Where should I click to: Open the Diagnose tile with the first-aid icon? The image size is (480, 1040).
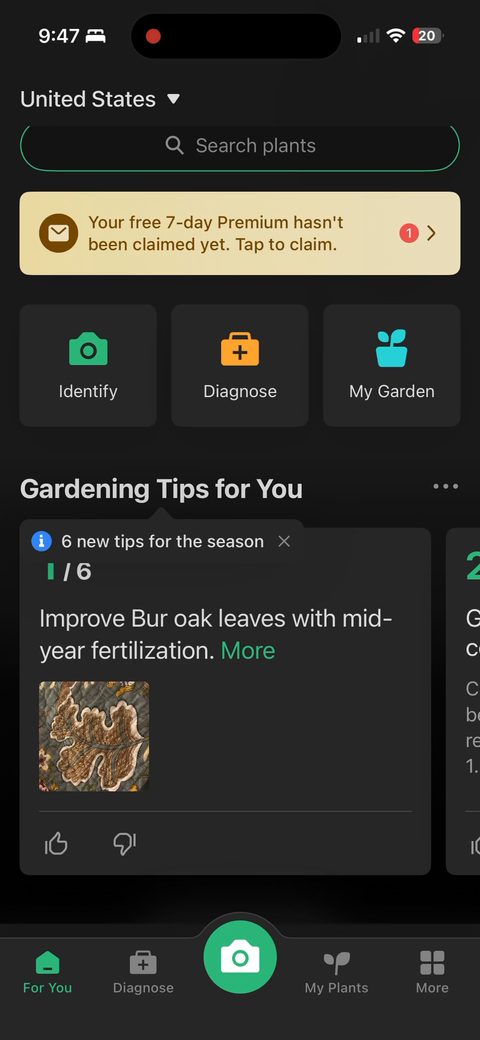[x=240, y=365]
